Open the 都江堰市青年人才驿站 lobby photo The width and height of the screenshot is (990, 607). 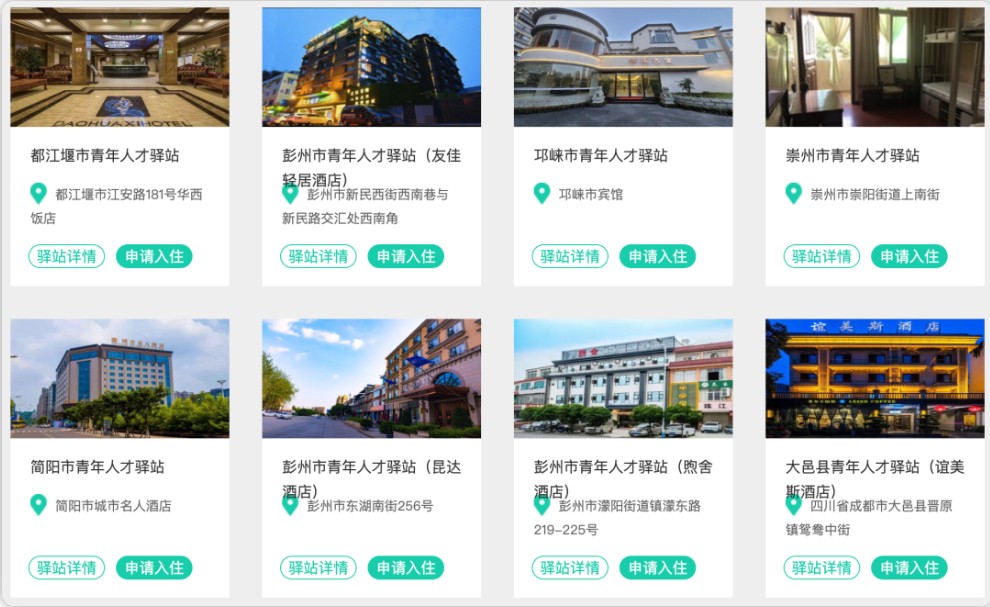coord(120,67)
